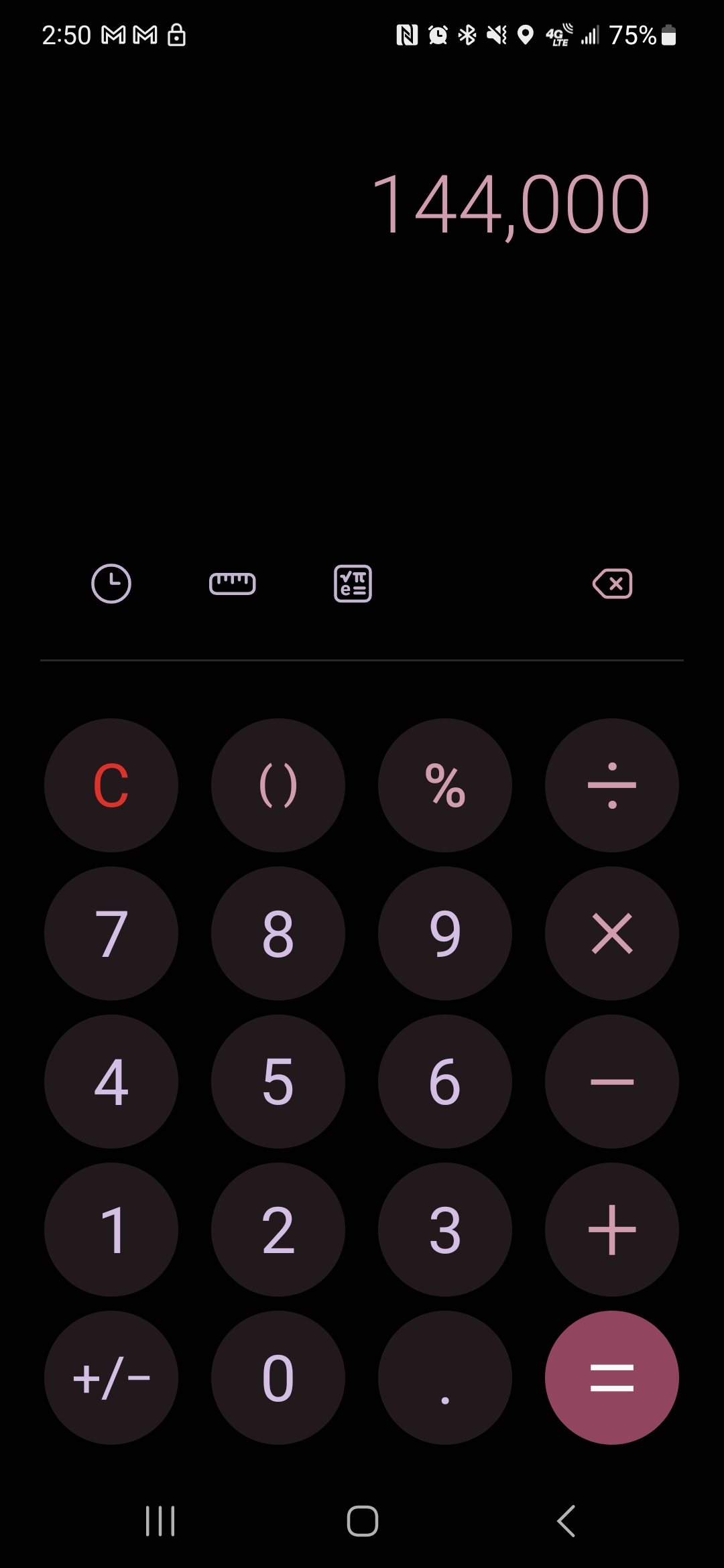Screen dimensions: 724x1568
Task: Choose the minus operator
Action: pos(612,1082)
